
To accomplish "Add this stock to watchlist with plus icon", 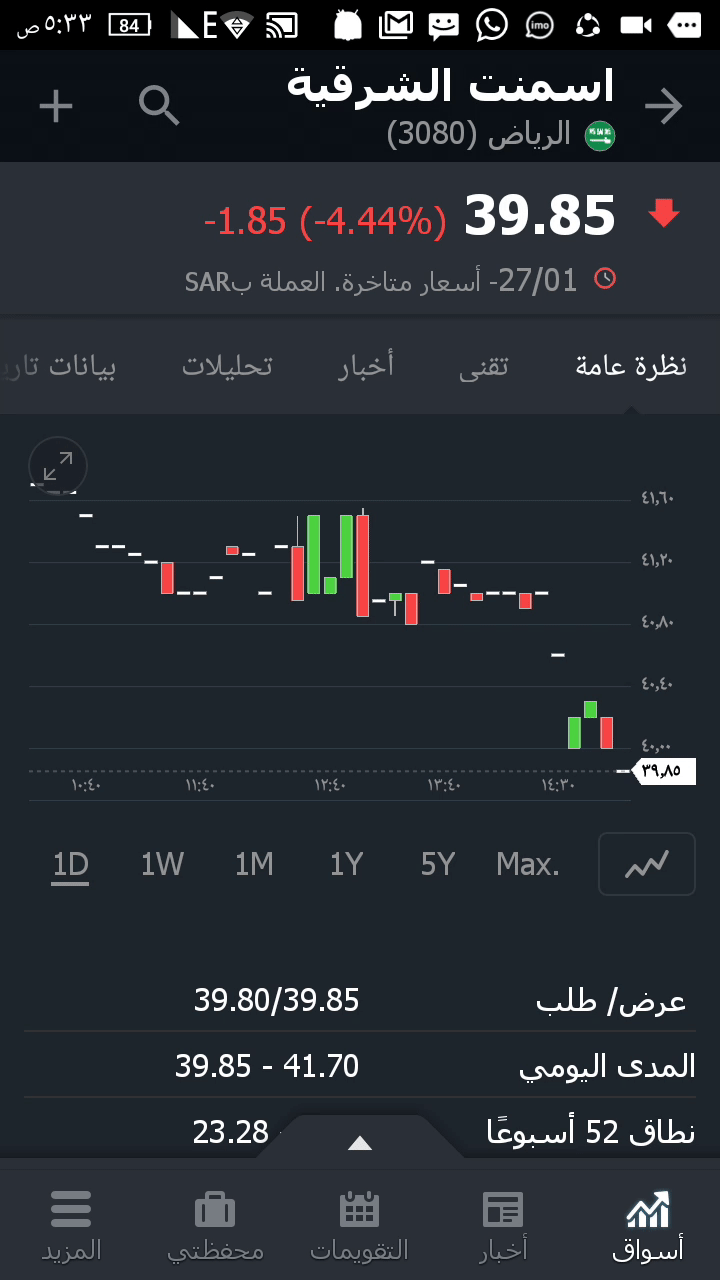I will point(56,106).
